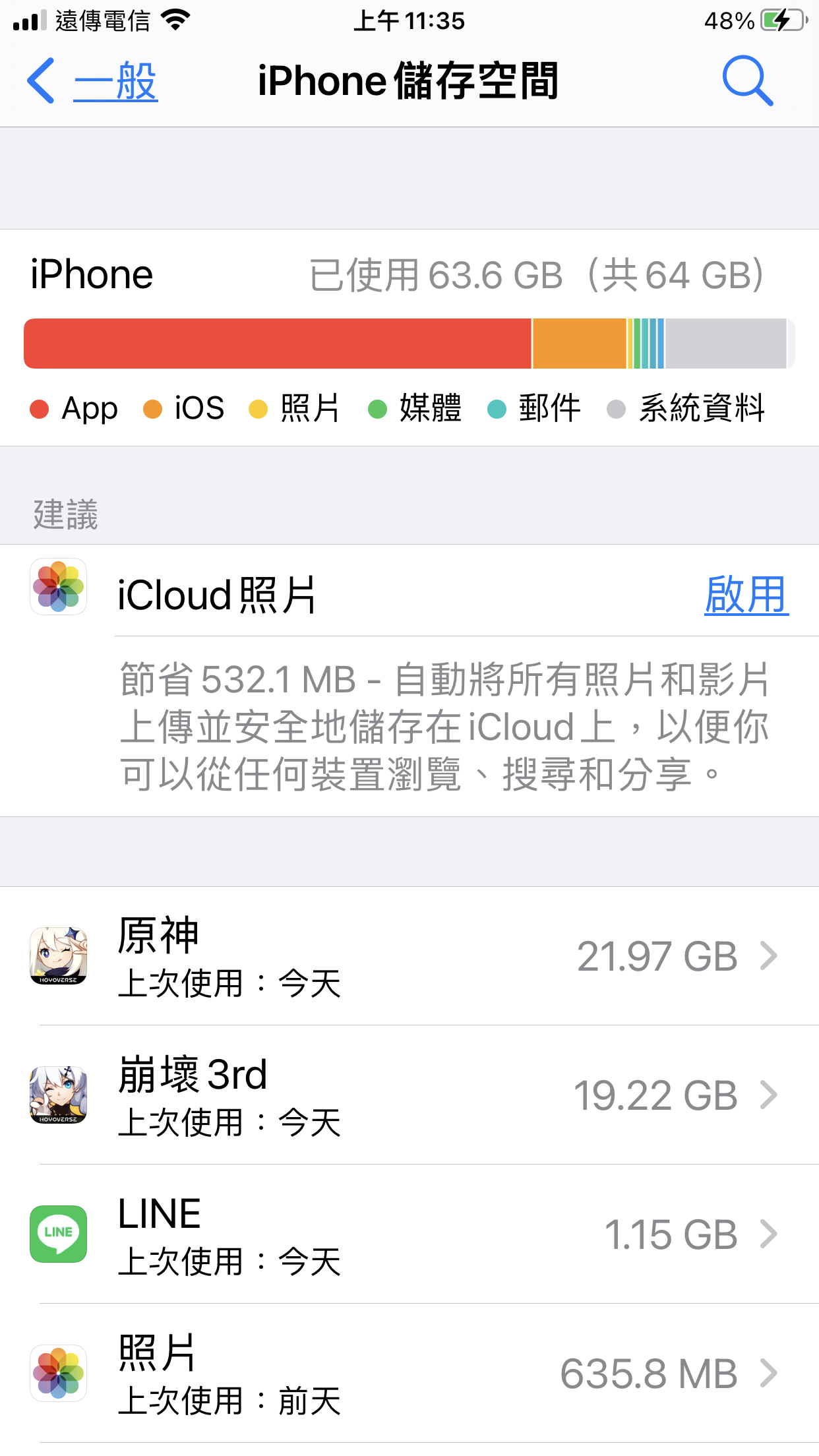This screenshot has width=819, height=1456.
Task: Open the search magnifier icon
Action: pyautogui.click(x=747, y=81)
